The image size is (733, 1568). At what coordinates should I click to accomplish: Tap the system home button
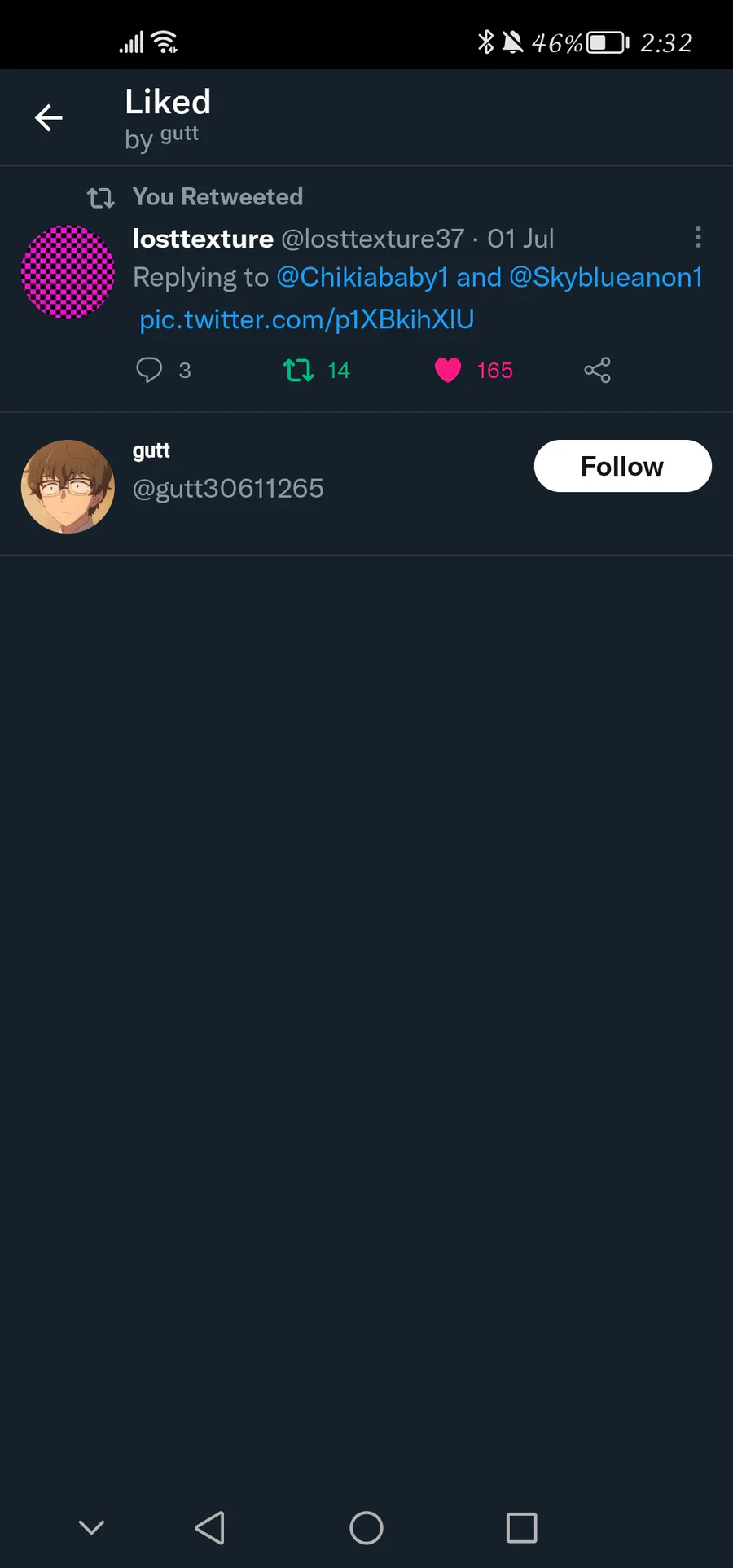366,1527
